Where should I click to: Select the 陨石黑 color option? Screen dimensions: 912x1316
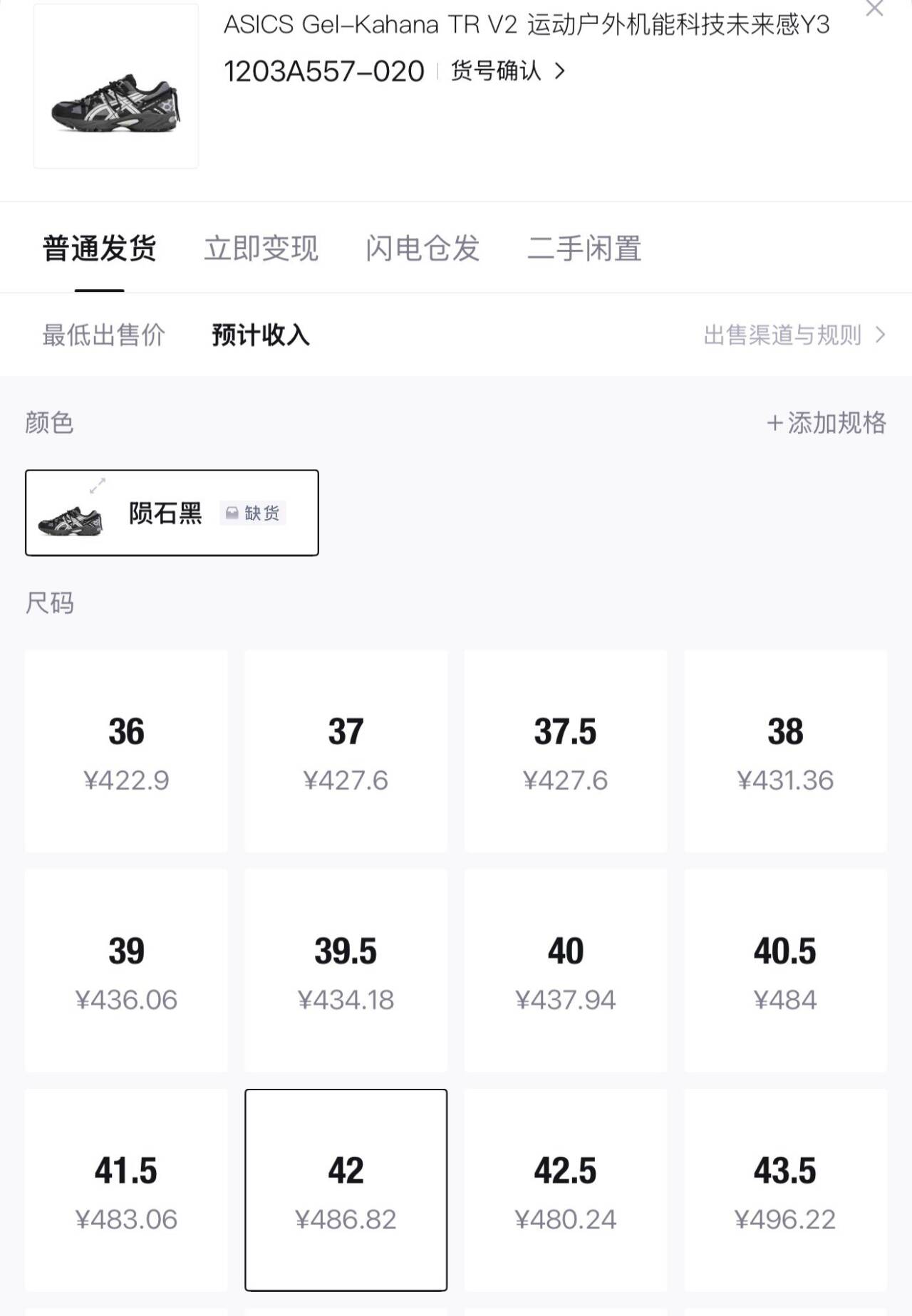pyautogui.click(x=172, y=512)
